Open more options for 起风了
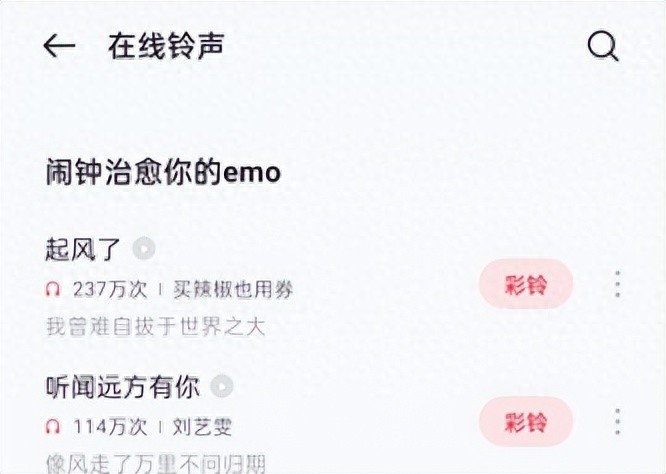Screen dimensions: 666x474 617,285
